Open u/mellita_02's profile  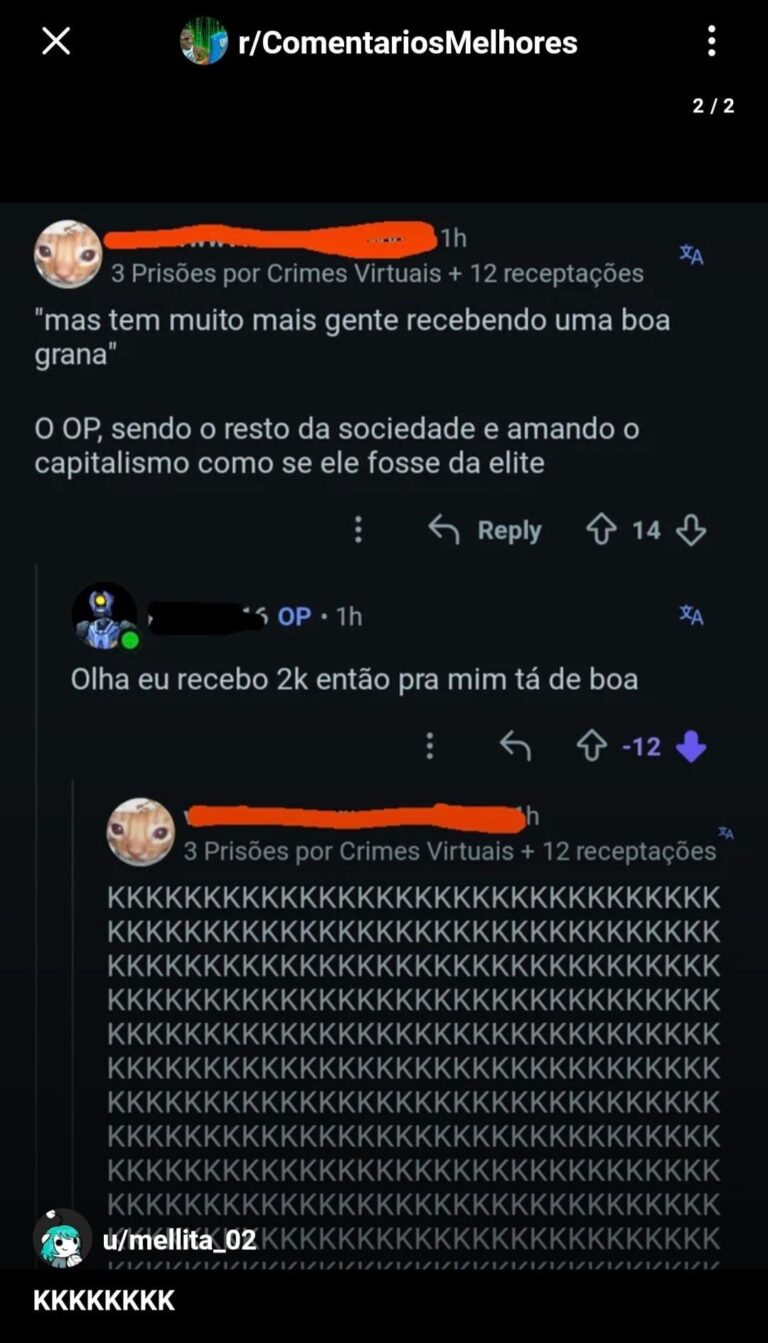coord(179,1240)
